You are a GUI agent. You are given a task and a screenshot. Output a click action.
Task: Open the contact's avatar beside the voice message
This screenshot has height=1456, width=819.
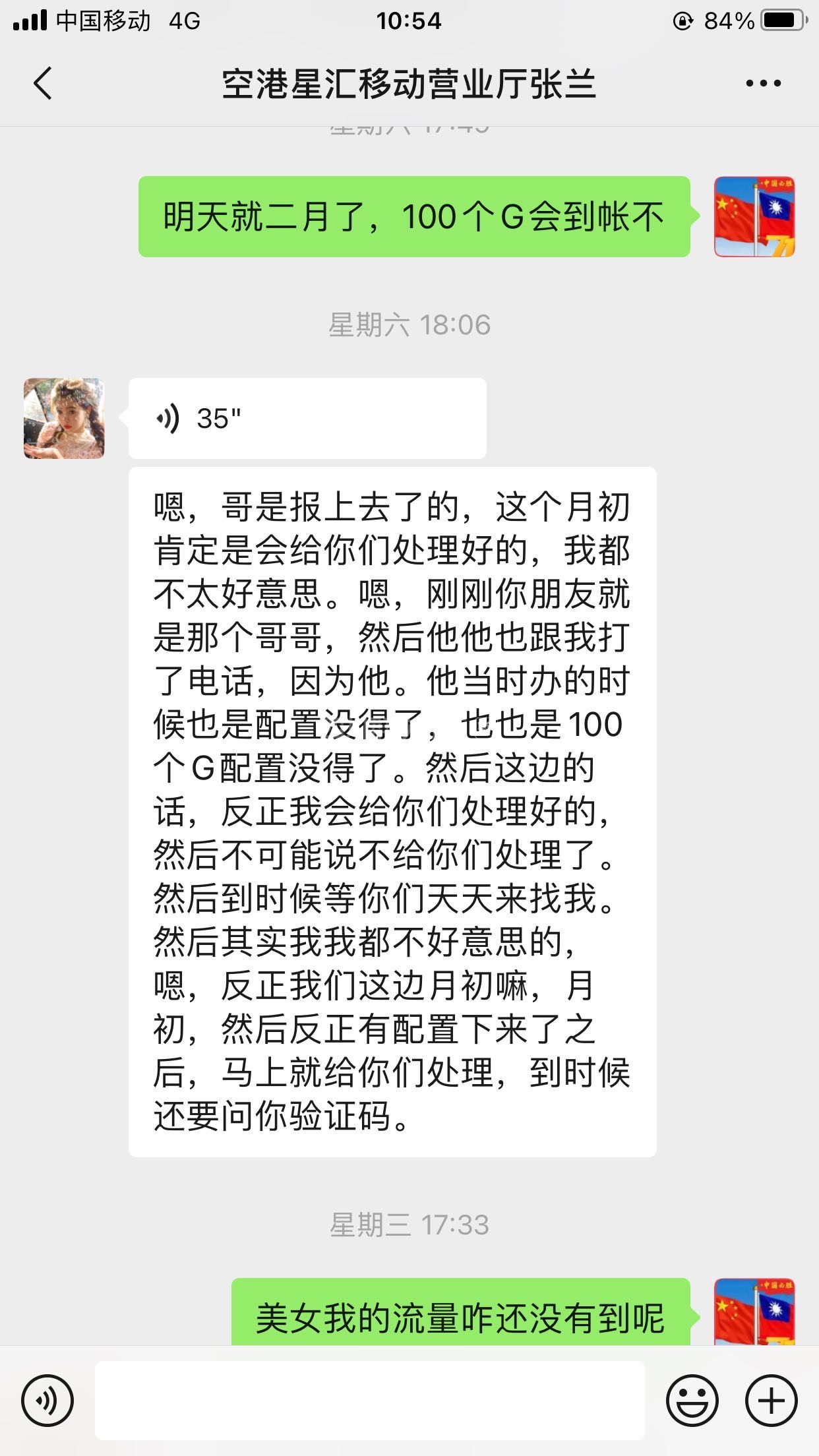(x=64, y=418)
